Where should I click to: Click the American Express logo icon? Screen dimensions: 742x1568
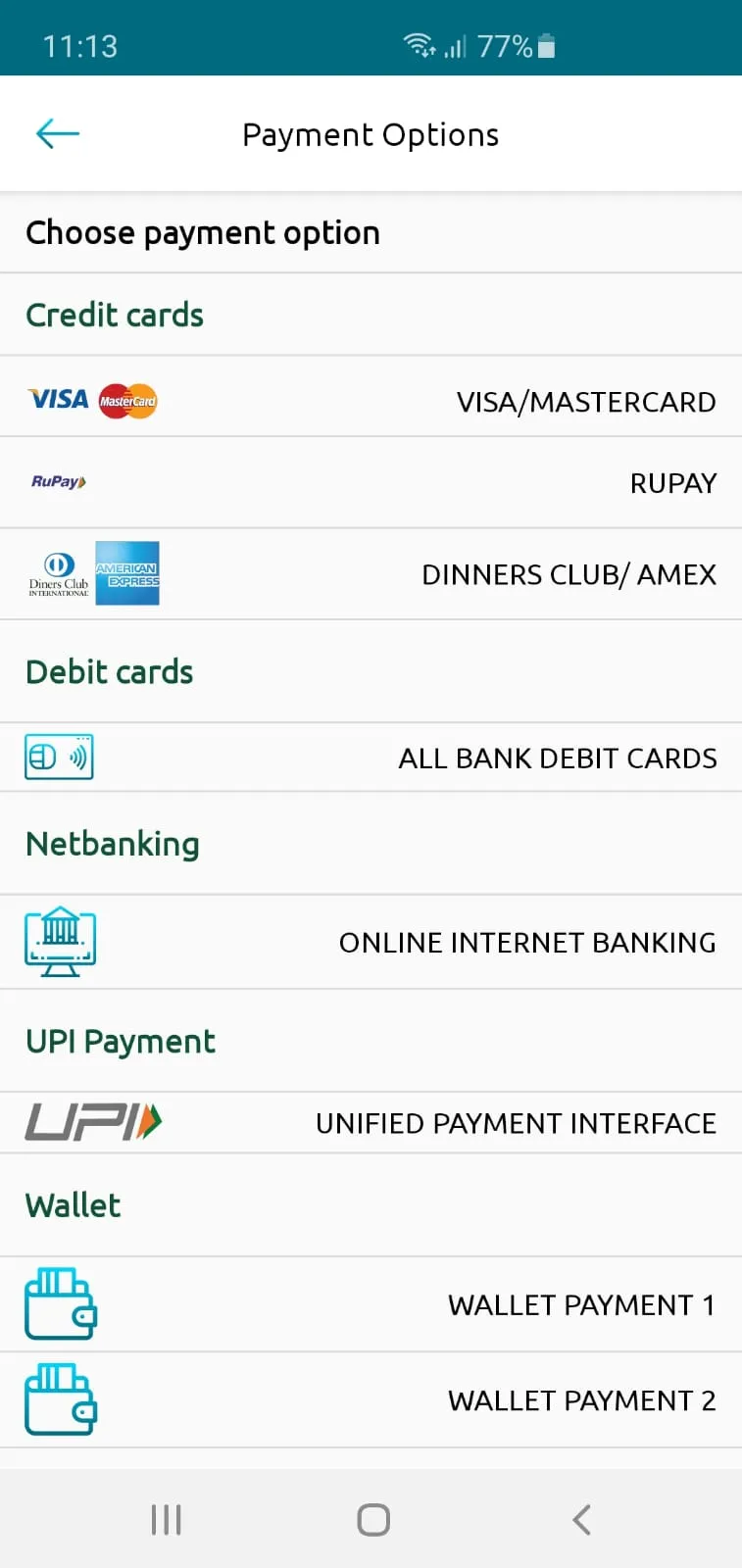(x=127, y=573)
